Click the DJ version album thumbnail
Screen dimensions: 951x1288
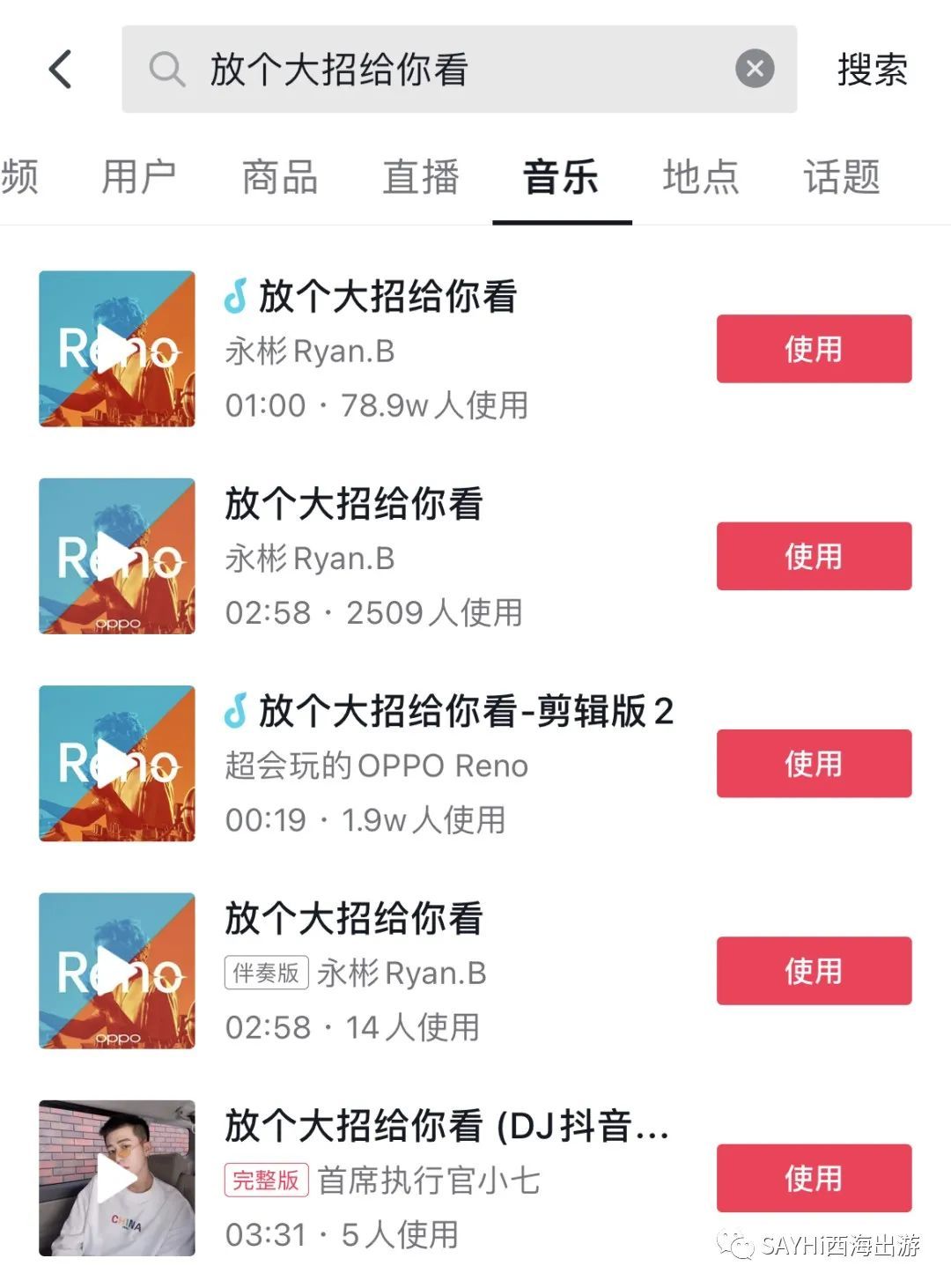click(117, 1180)
